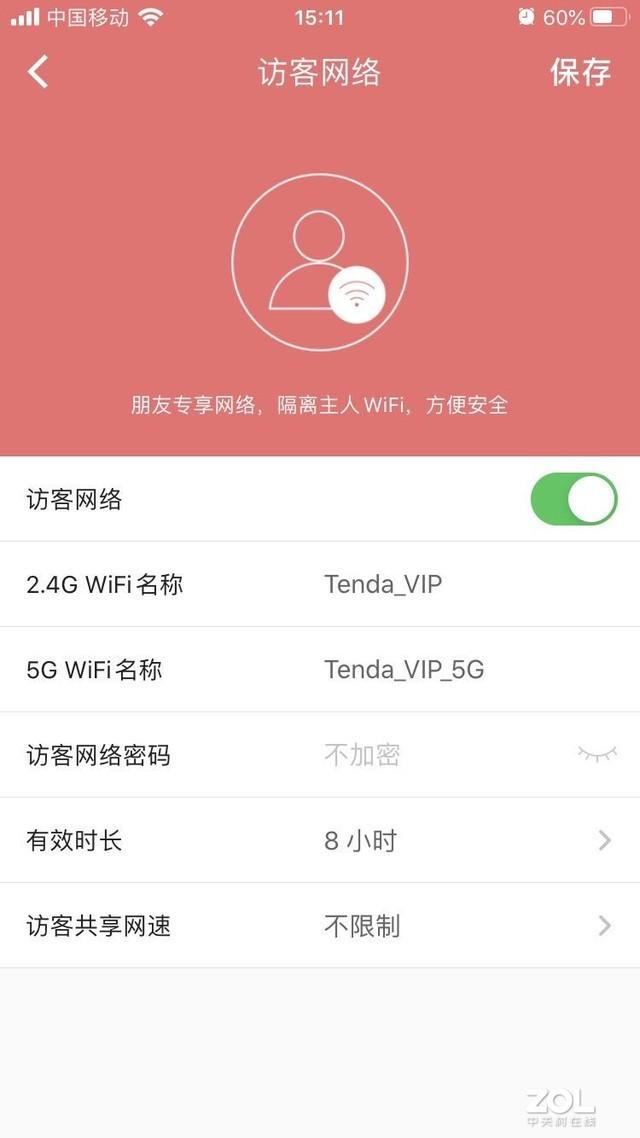
Task: Go back using the top-left arrow
Action: coord(38,73)
